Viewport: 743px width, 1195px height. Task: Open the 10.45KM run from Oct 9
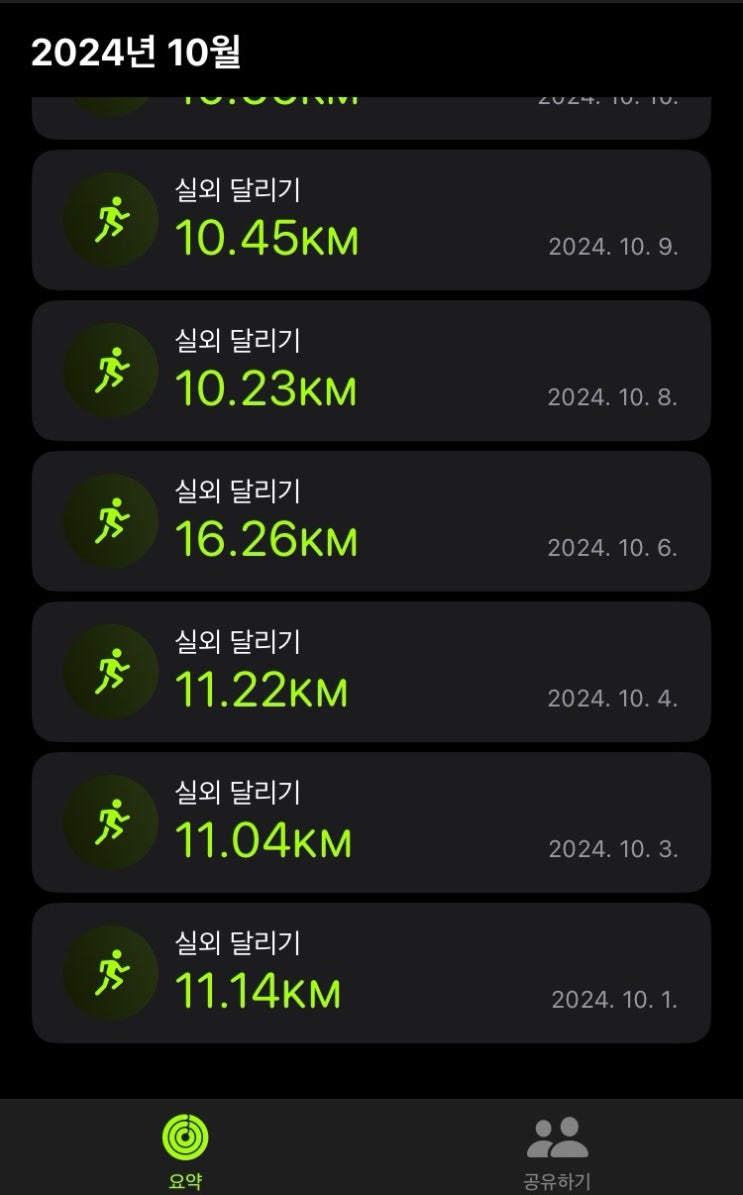[x=371, y=220]
